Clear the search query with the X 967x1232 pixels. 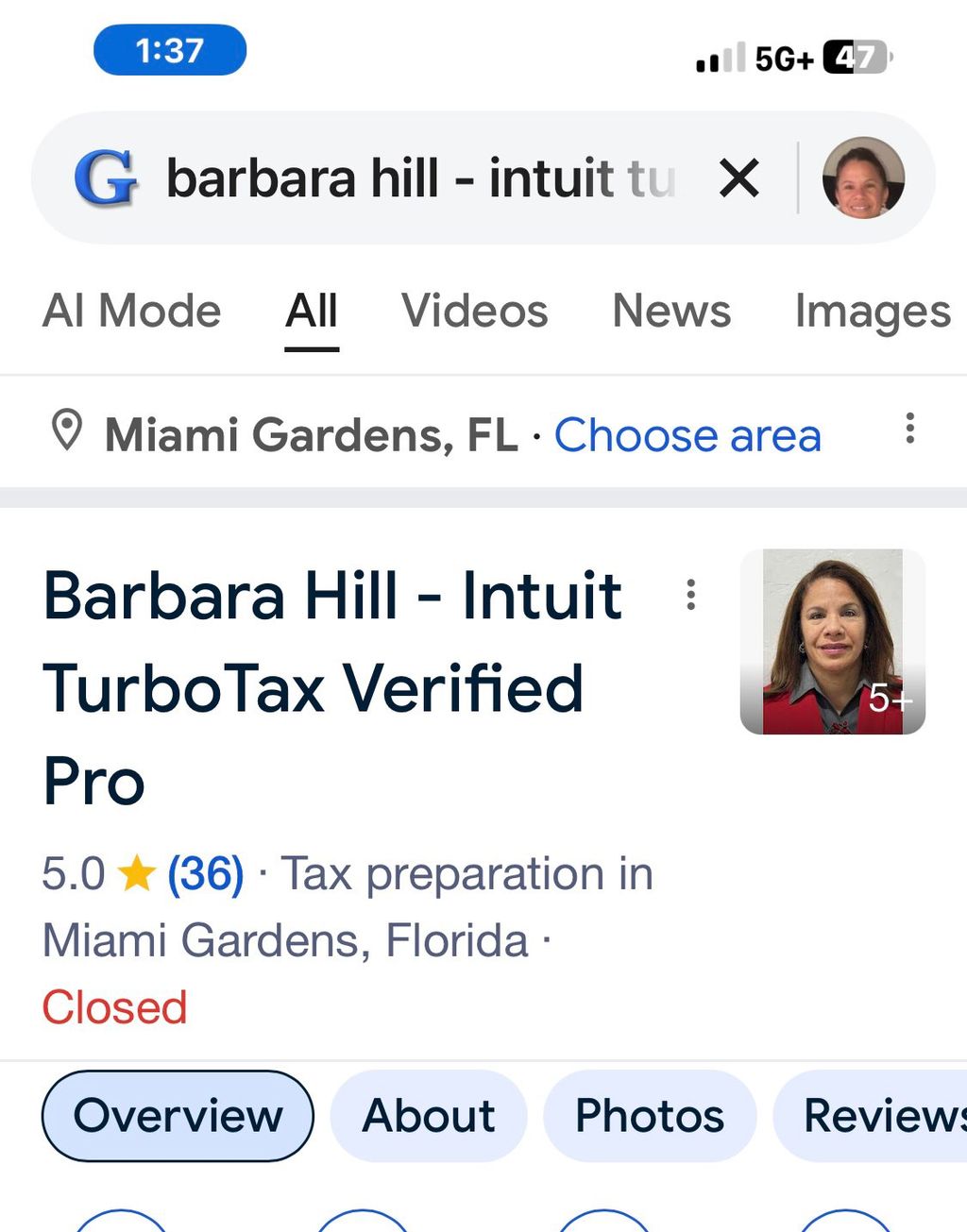[738, 178]
